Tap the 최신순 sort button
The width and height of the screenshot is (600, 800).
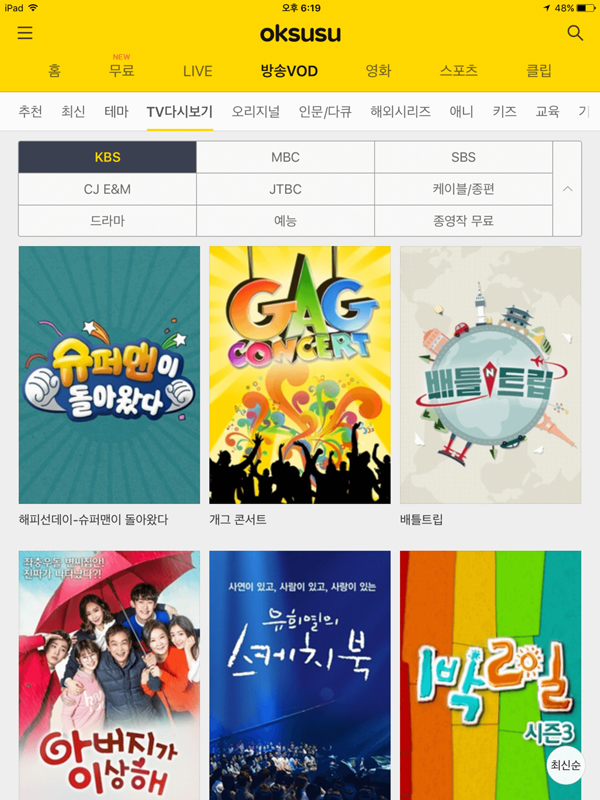[565, 765]
